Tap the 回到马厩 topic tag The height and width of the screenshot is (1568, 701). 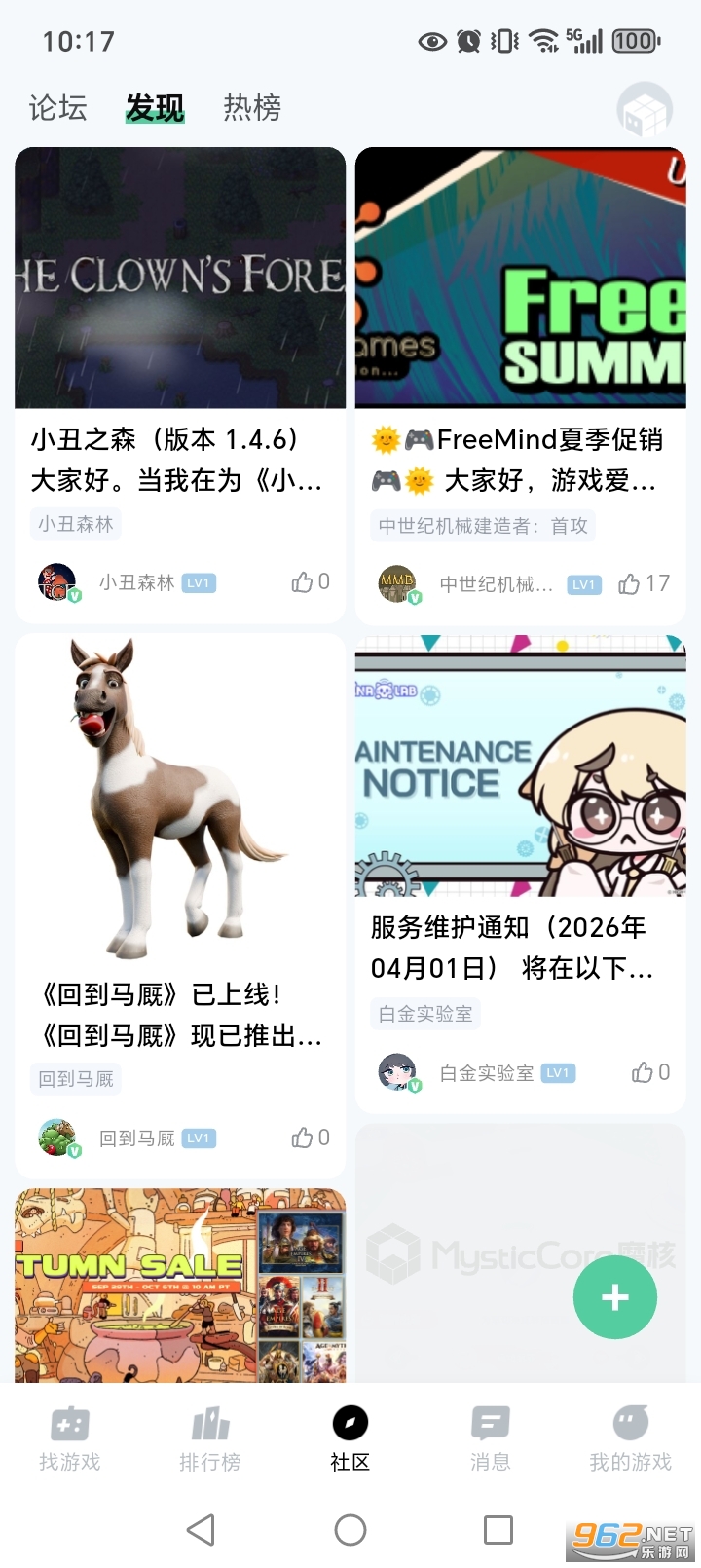coord(76,1079)
